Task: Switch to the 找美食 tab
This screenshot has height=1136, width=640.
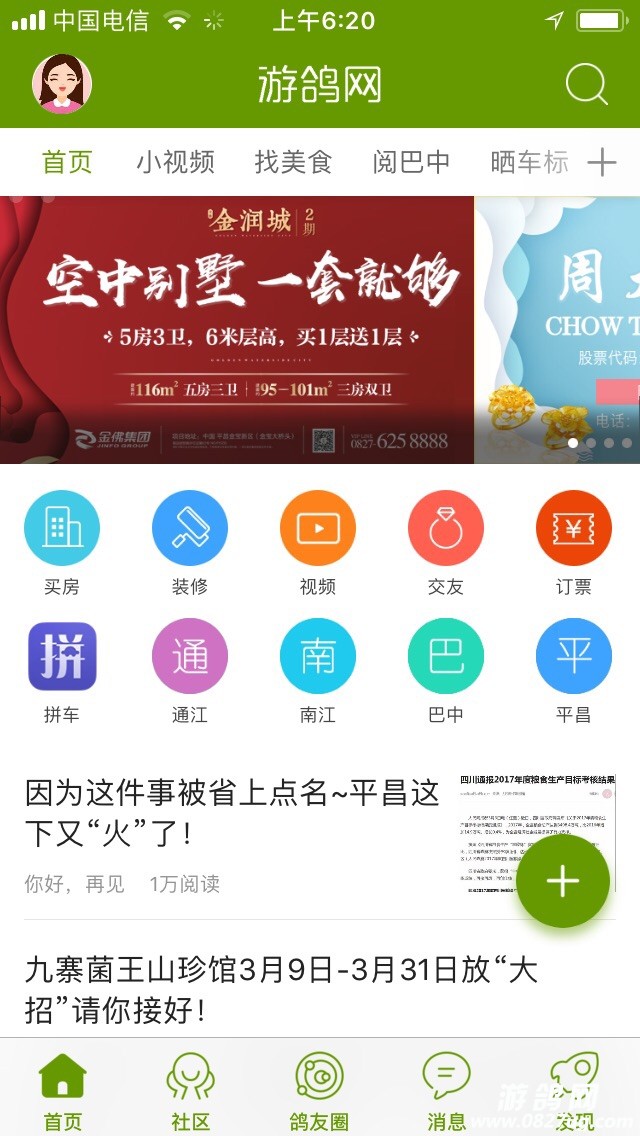Action: point(292,162)
